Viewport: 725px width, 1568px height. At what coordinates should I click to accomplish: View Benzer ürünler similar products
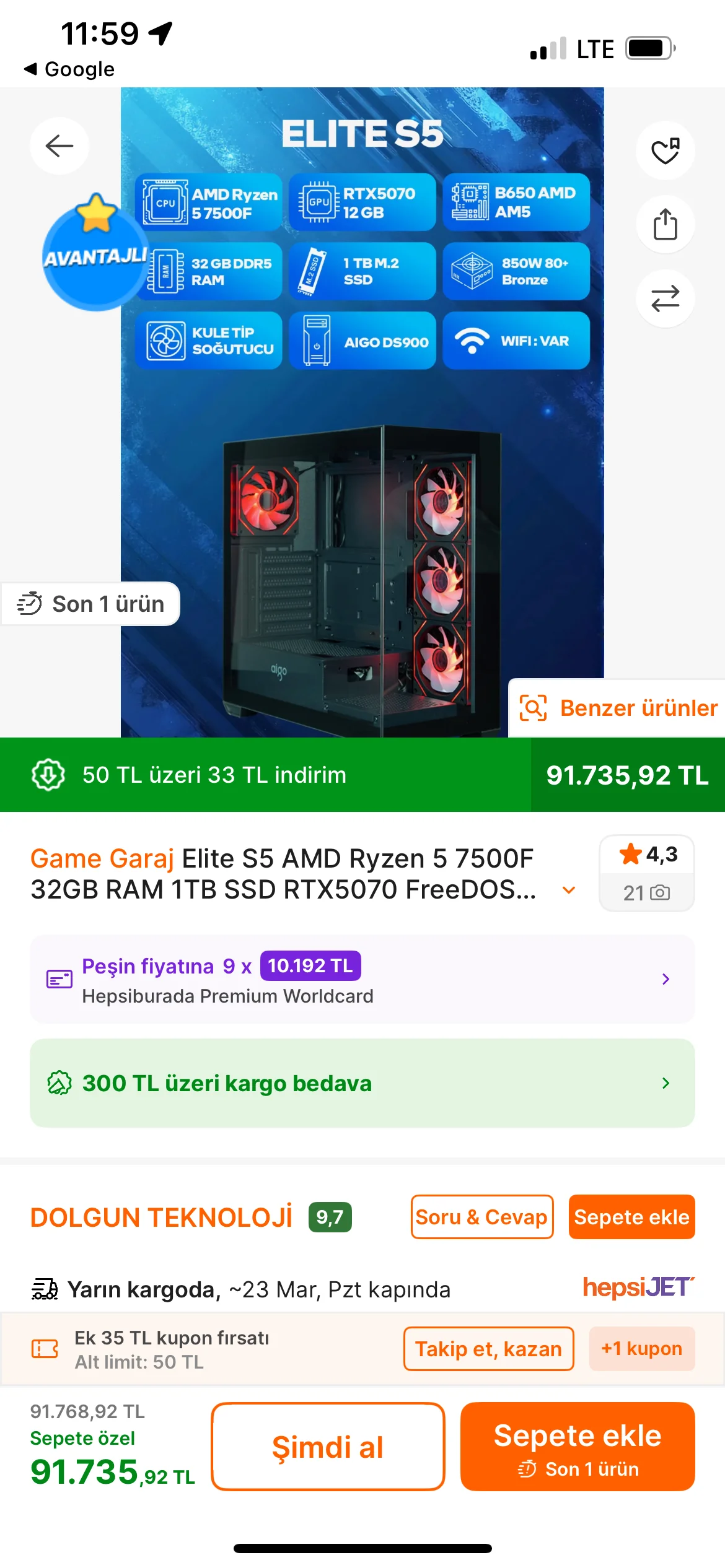click(x=618, y=708)
